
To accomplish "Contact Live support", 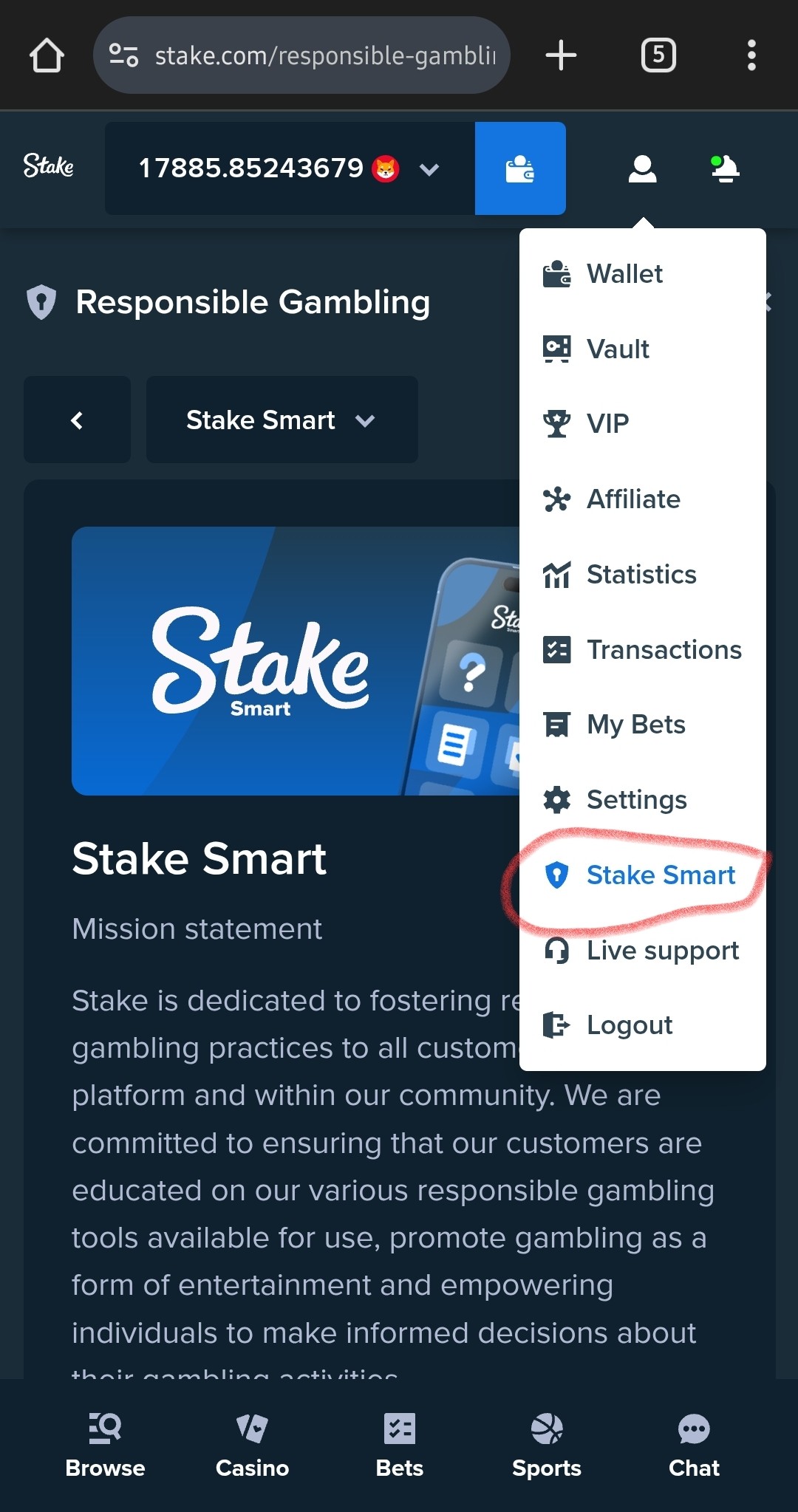I will coord(662,951).
